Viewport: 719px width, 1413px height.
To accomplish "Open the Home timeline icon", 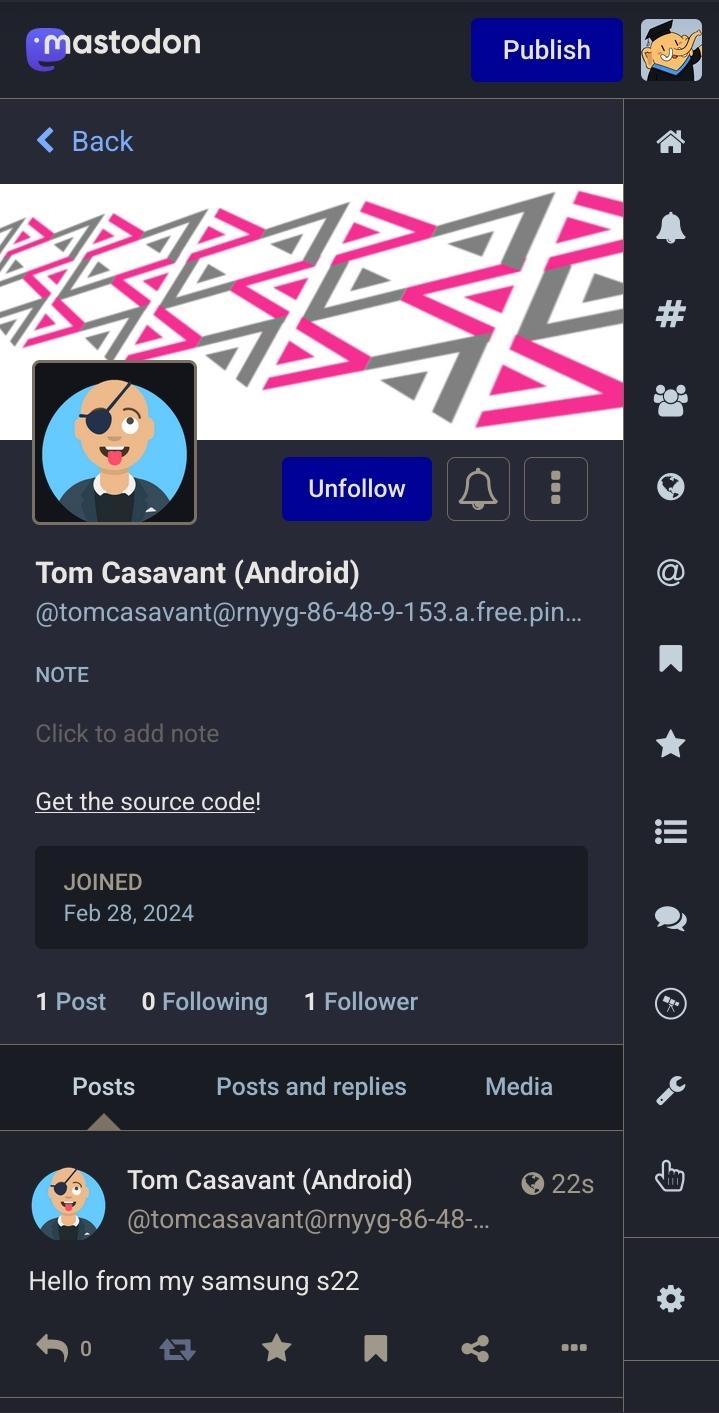I will point(670,142).
